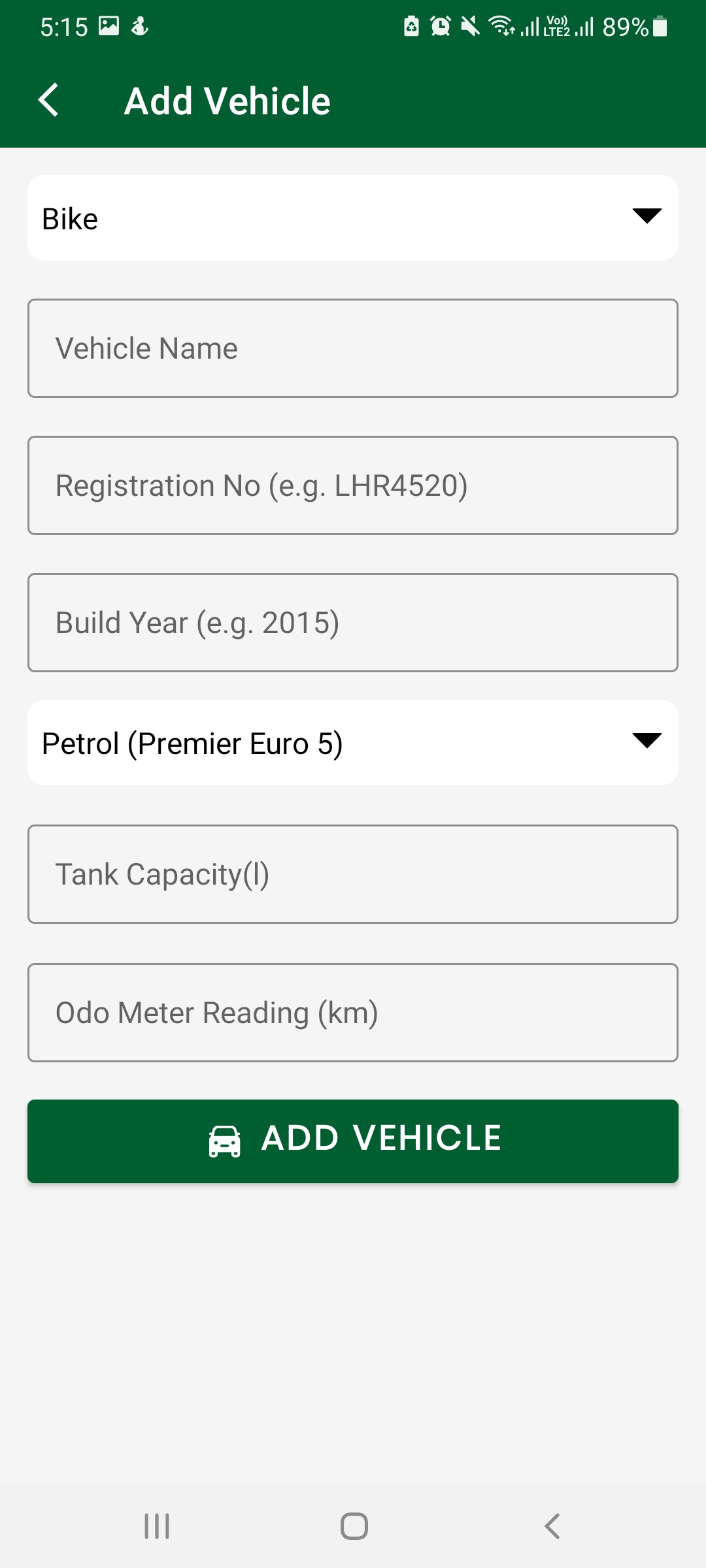Select the Odo Meter Reading field
Screen dimensions: 706x1568
pos(353,1013)
